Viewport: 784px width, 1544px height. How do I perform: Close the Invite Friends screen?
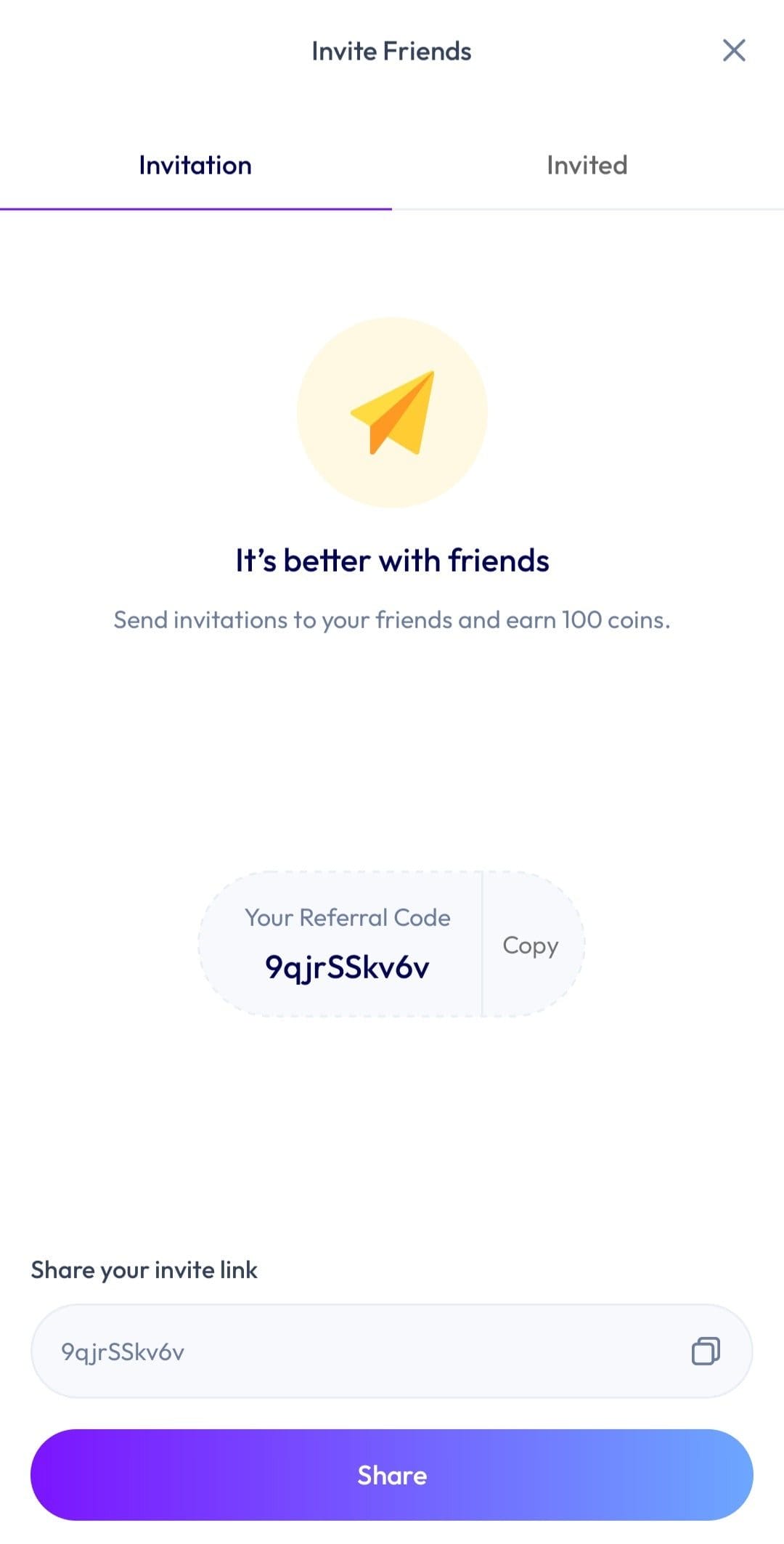click(734, 51)
